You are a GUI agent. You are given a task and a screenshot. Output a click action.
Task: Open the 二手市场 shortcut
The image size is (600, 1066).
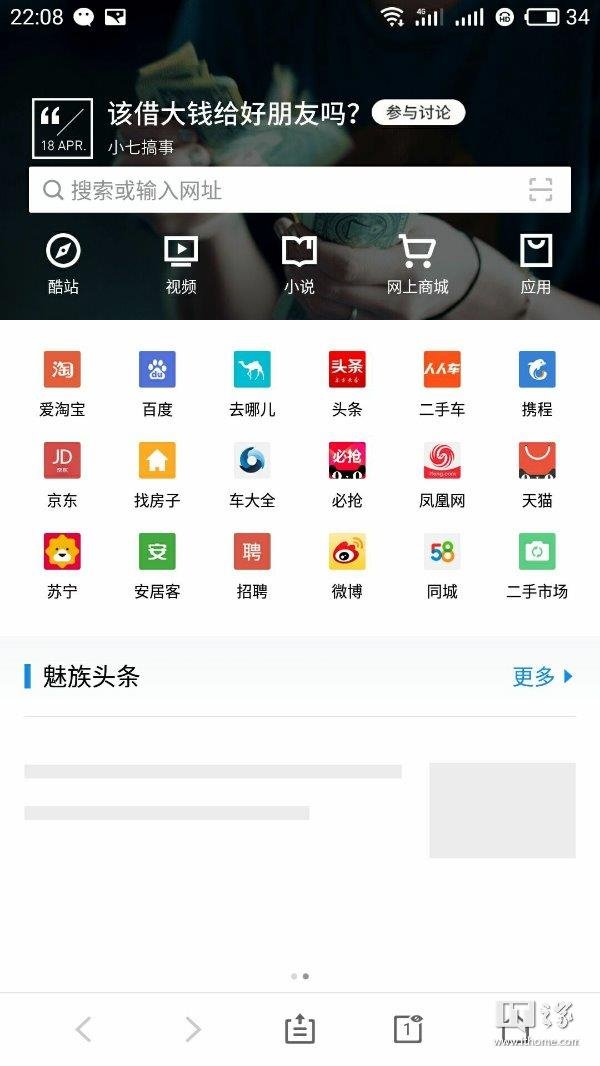coord(537,563)
